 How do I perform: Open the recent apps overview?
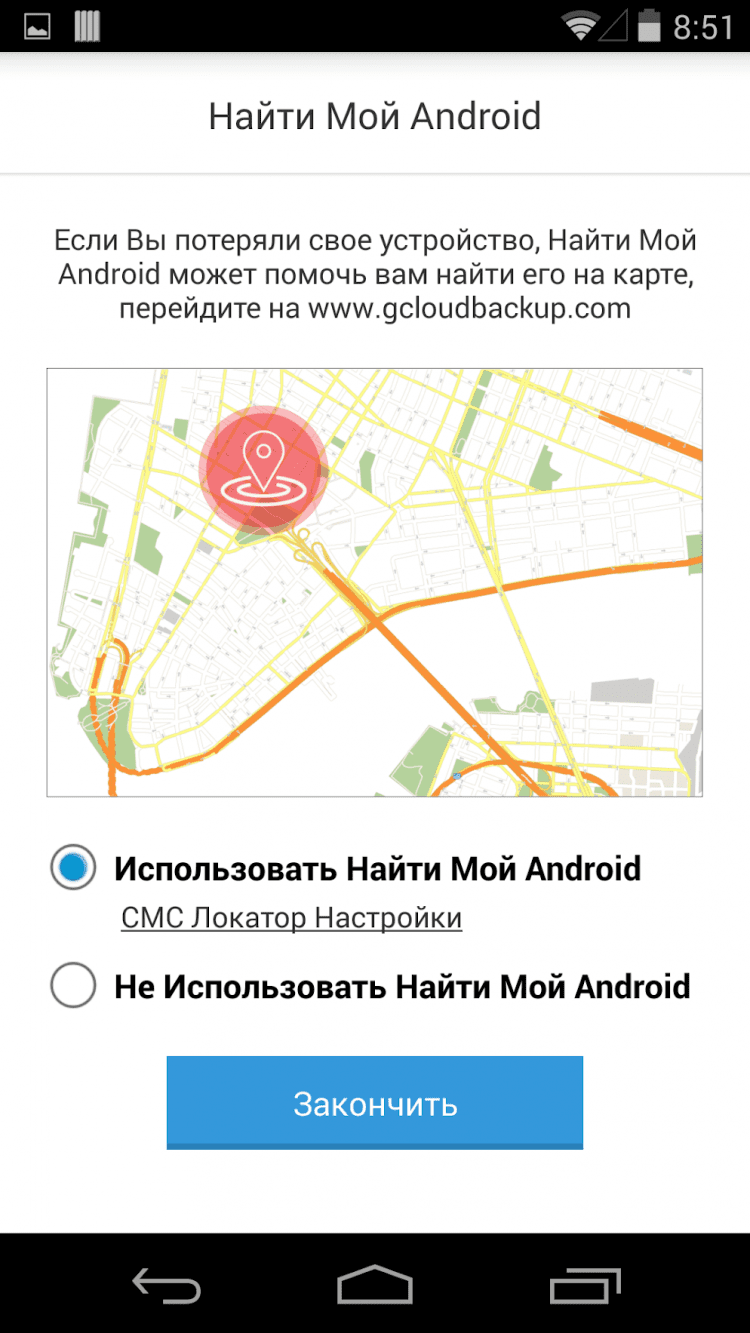pyautogui.click(x=584, y=1284)
